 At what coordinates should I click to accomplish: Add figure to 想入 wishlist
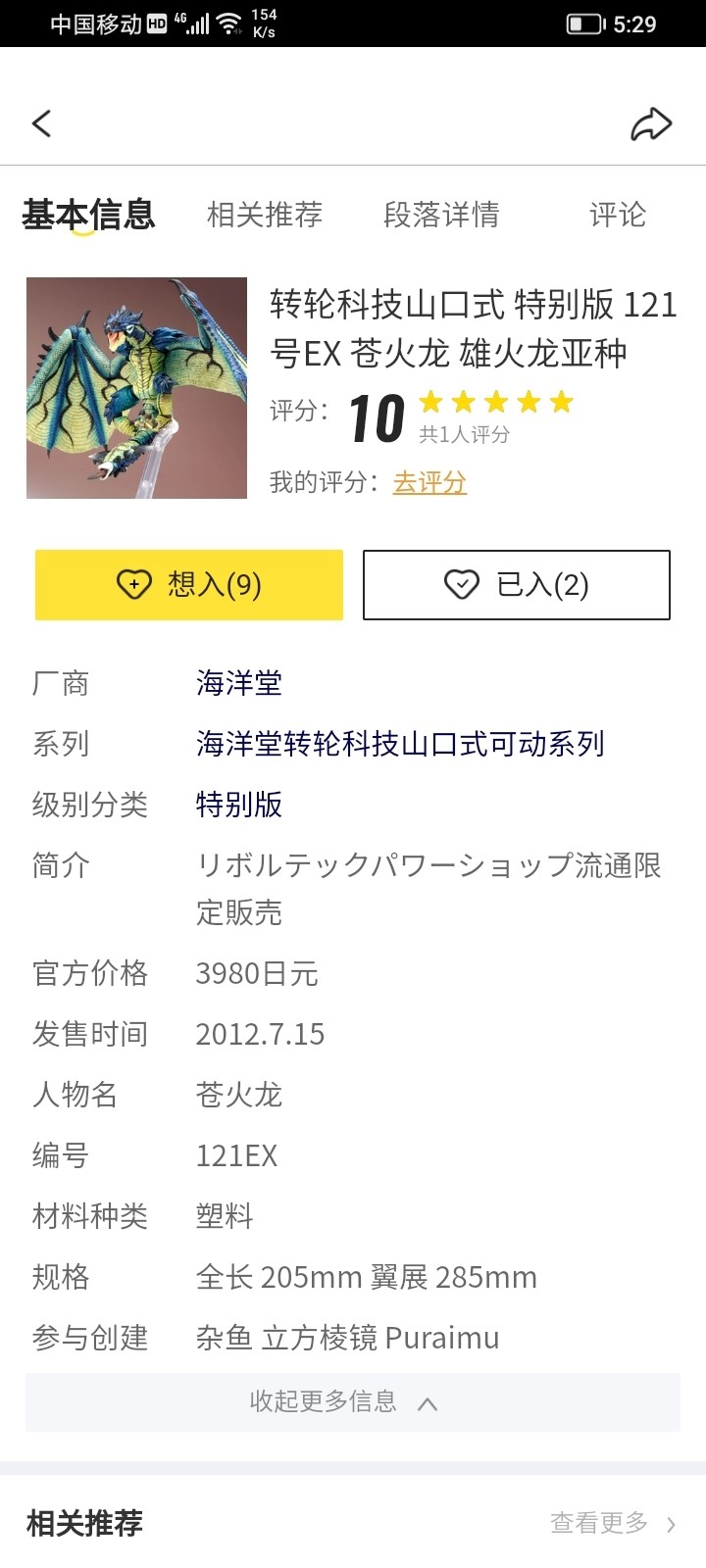tap(189, 585)
